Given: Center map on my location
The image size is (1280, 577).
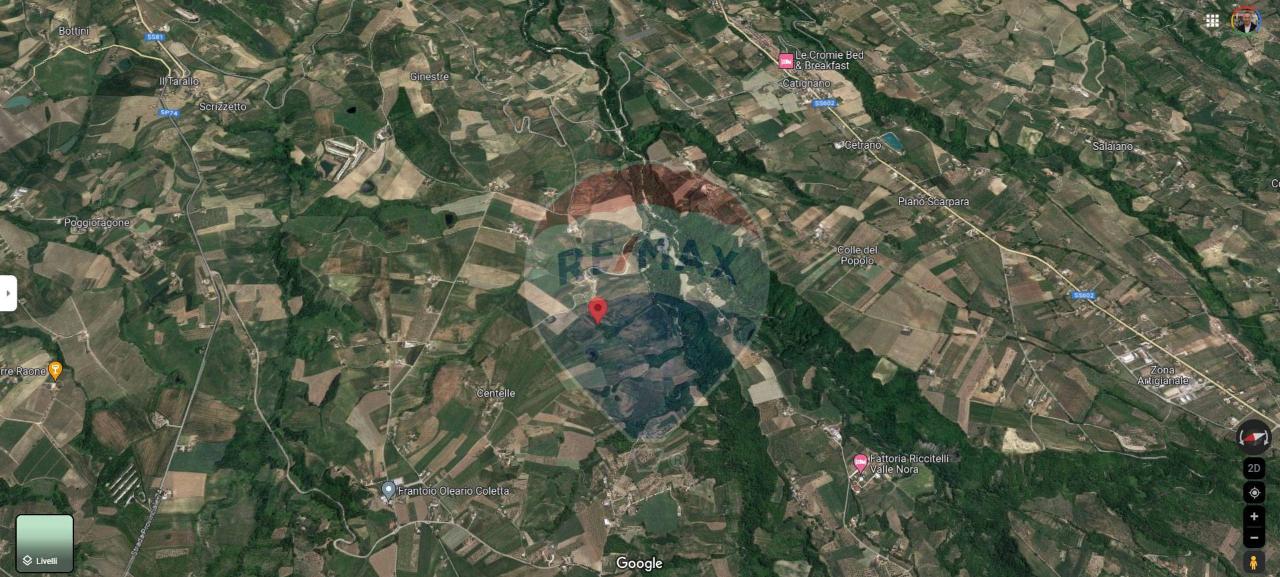Looking at the screenshot, I should coord(1253,493).
